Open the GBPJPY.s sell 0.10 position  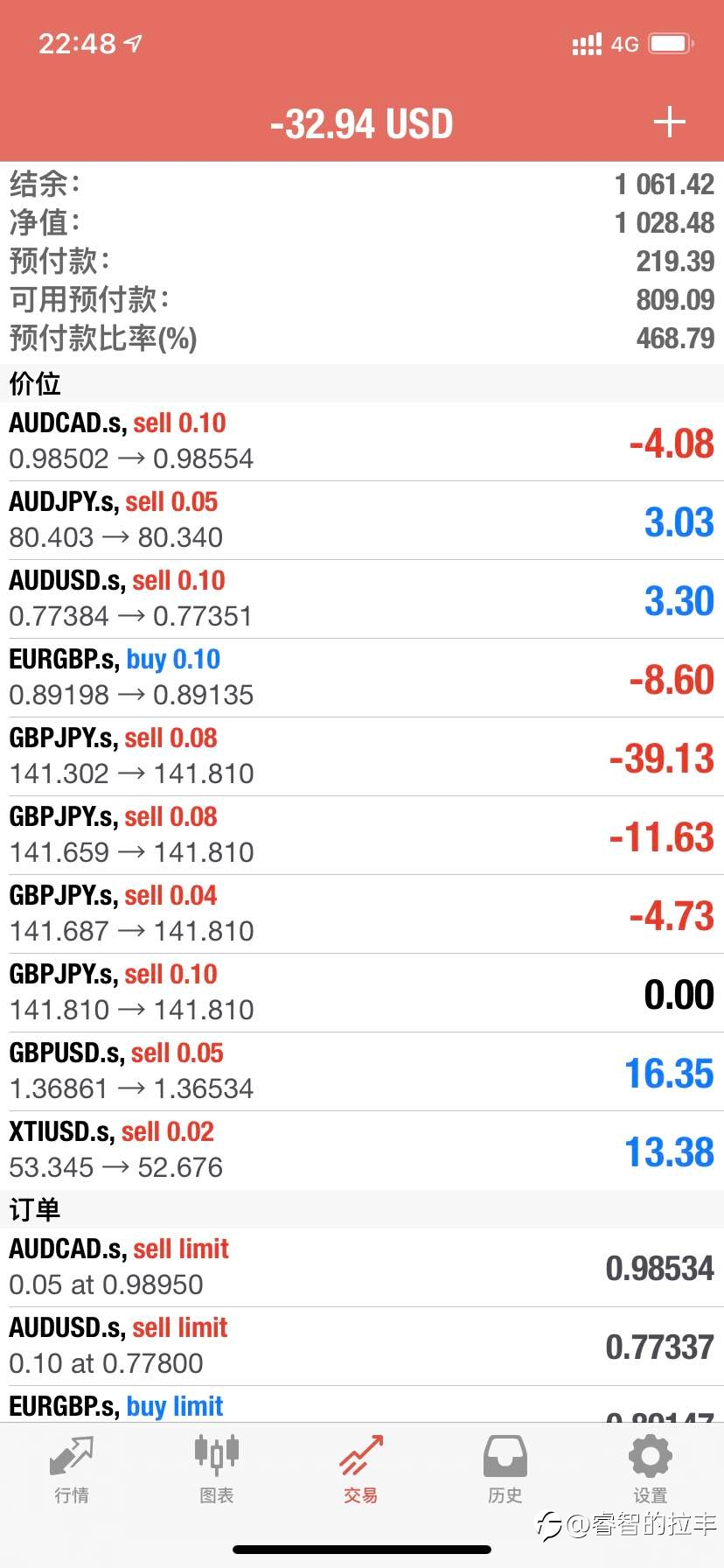(362, 993)
